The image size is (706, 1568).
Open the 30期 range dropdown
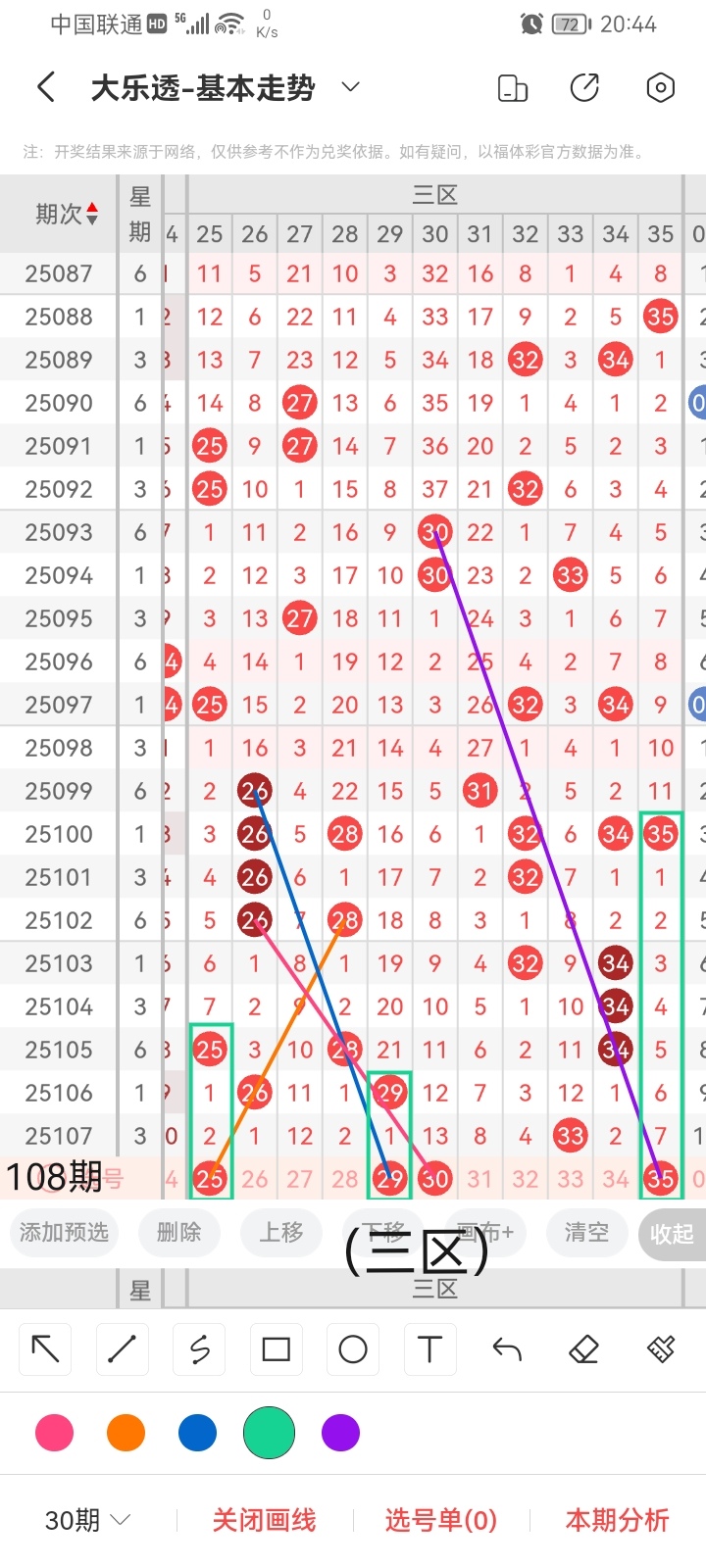point(88,1520)
